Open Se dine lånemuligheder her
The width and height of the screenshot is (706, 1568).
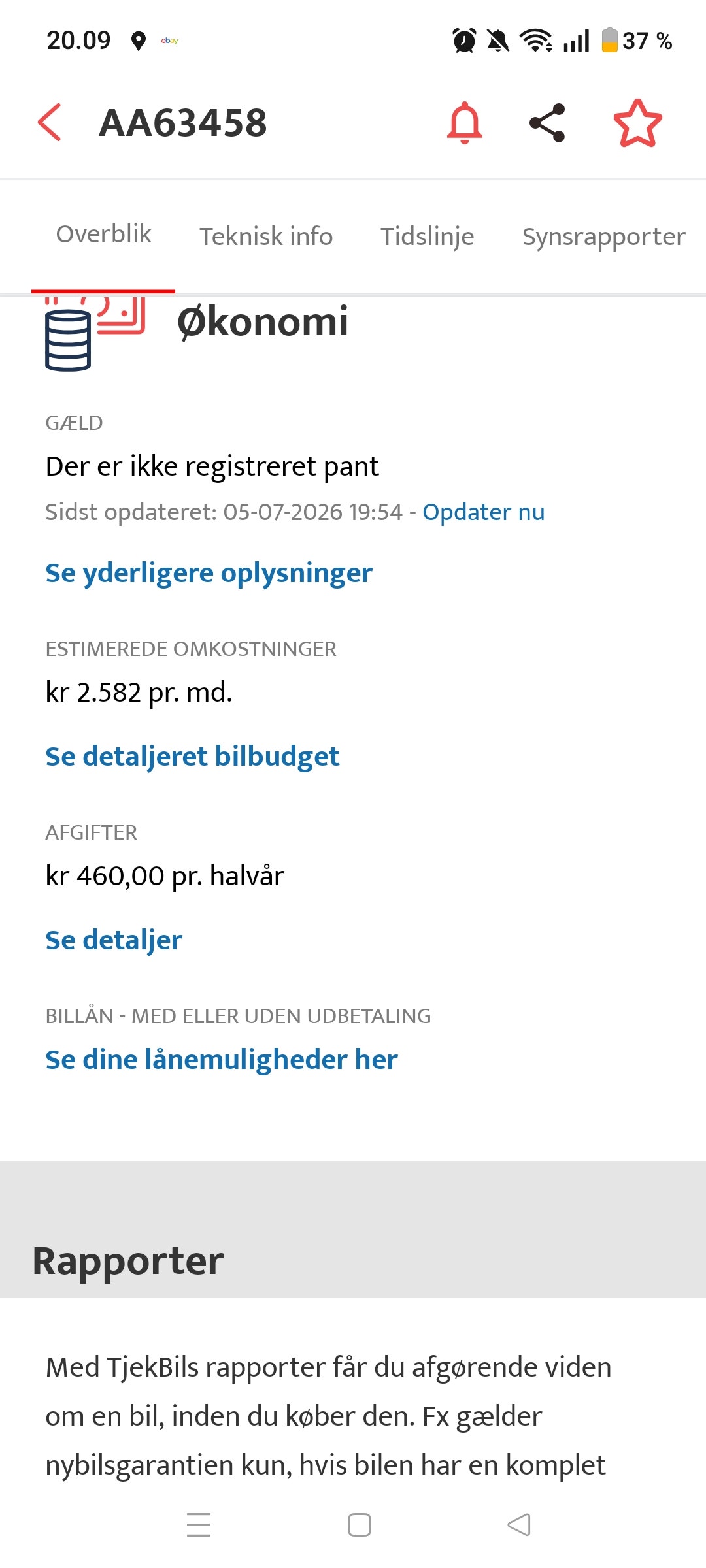click(x=221, y=1060)
